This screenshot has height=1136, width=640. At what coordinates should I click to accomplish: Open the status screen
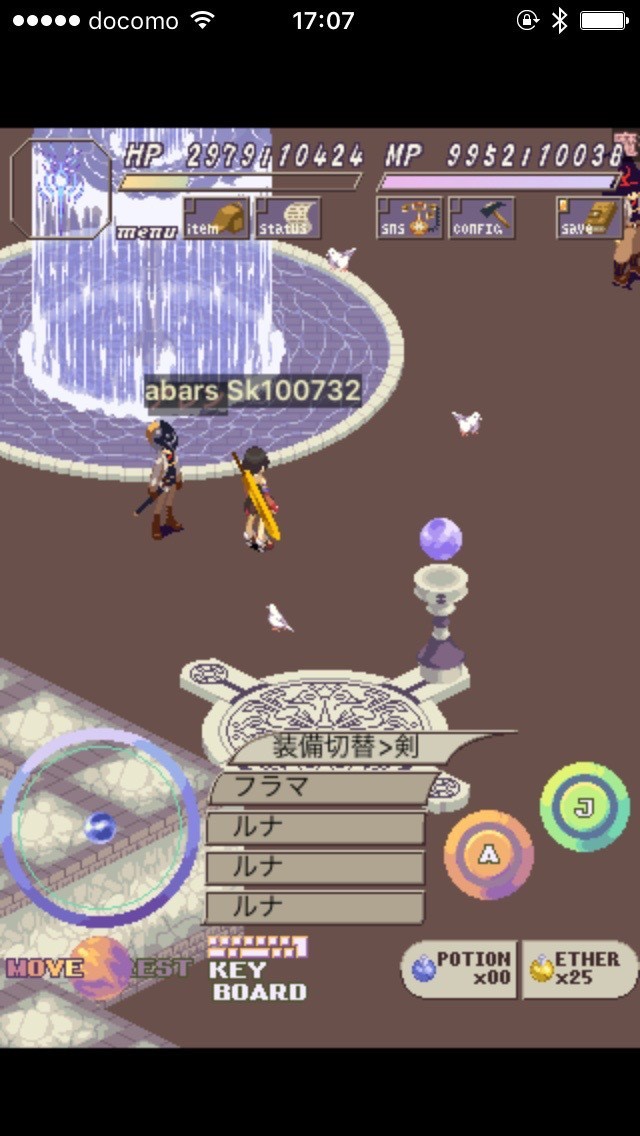pos(287,218)
